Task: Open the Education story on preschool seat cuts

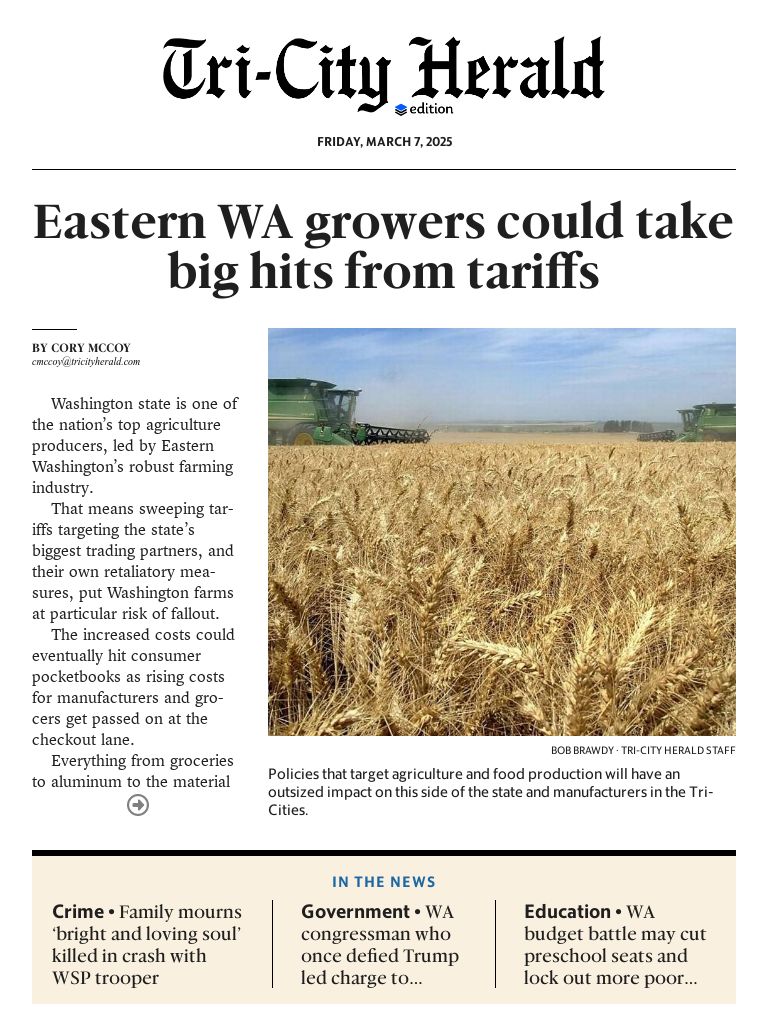Action: [615, 945]
